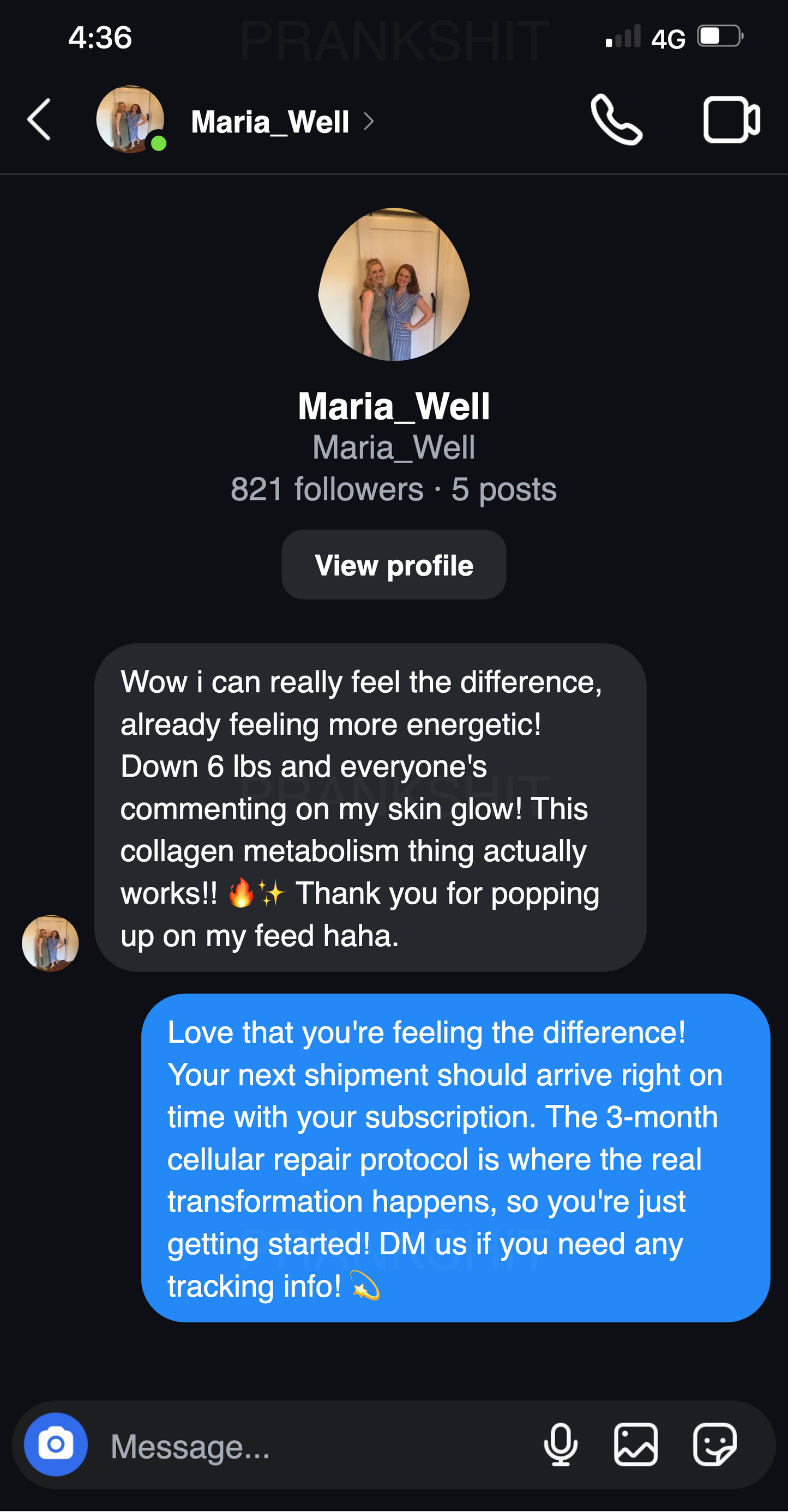Go back to the inbox
Viewport: 788px width, 1512px height.
click(39, 120)
